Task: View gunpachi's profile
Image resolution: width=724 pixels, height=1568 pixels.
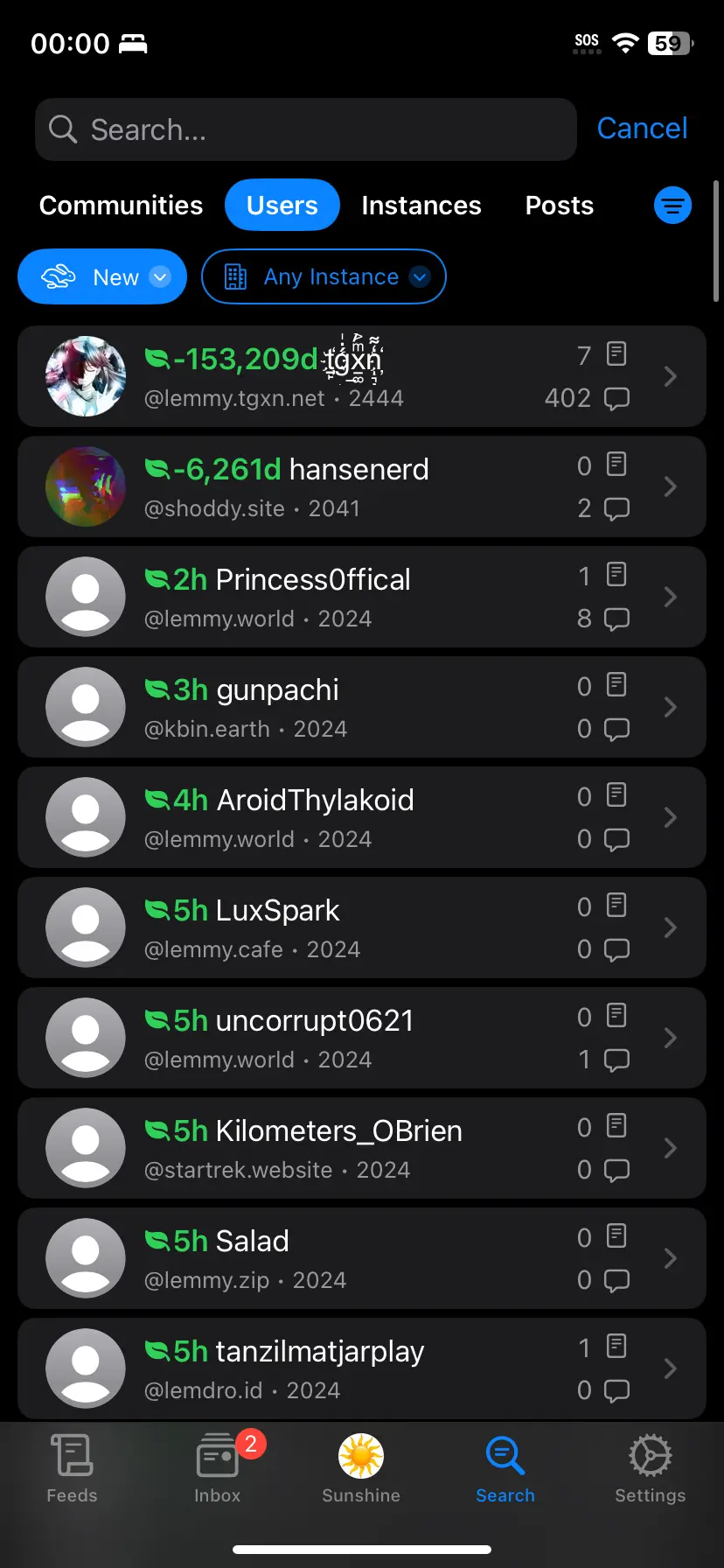Action: click(361, 707)
